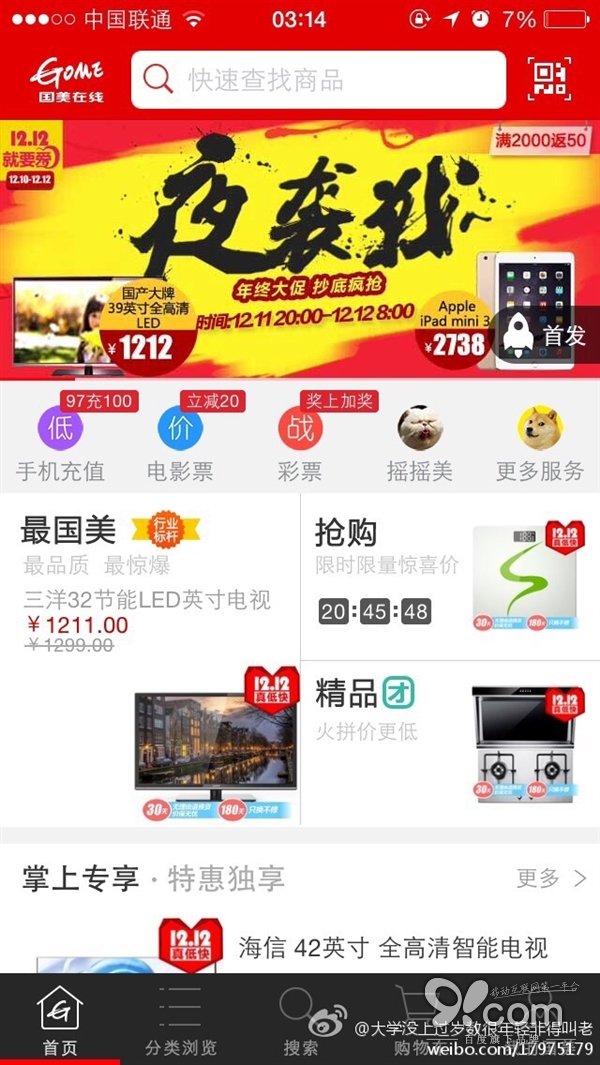Image resolution: width=600 pixels, height=1065 pixels.
Task: Open 抢购 limited-time flash sale
Action: [450, 576]
